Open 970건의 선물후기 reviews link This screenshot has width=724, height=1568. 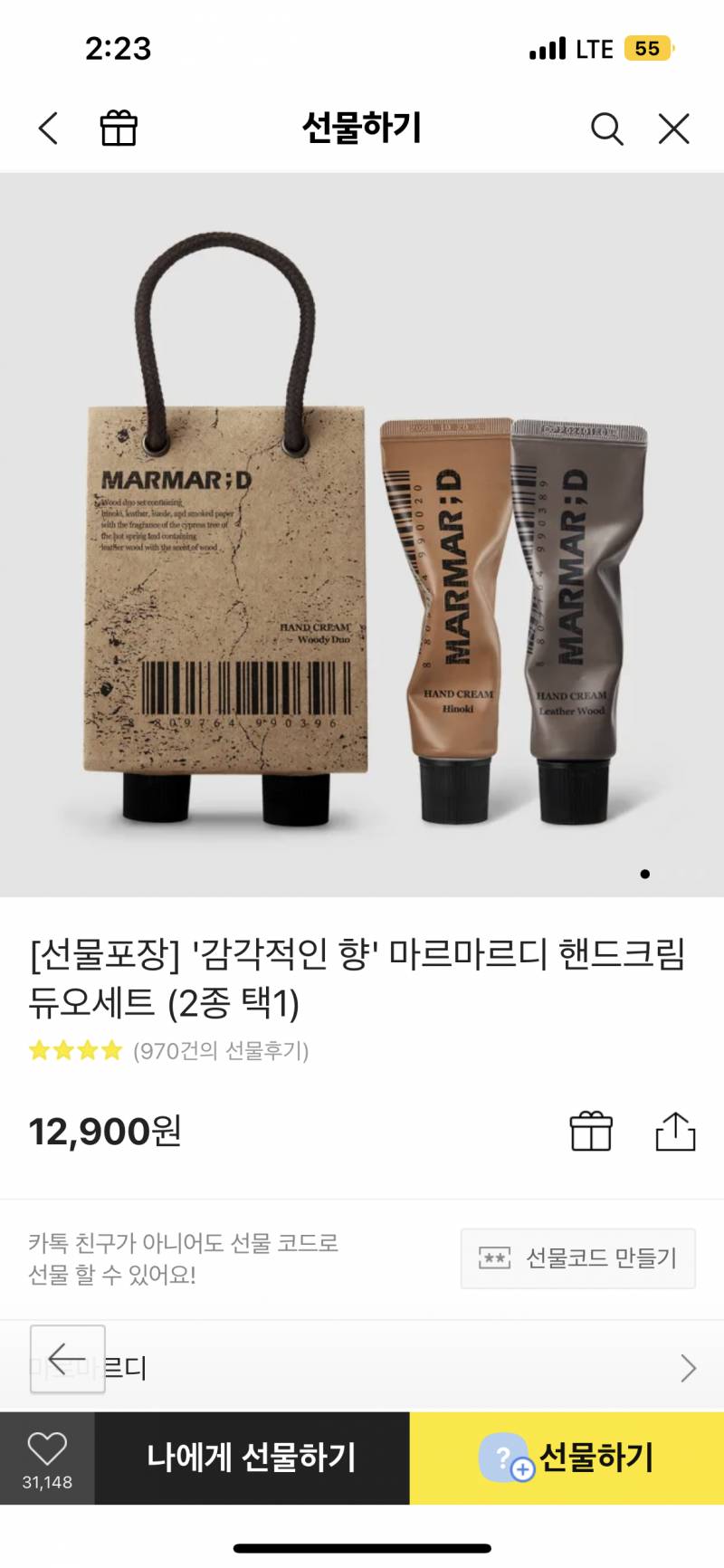(220, 1052)
